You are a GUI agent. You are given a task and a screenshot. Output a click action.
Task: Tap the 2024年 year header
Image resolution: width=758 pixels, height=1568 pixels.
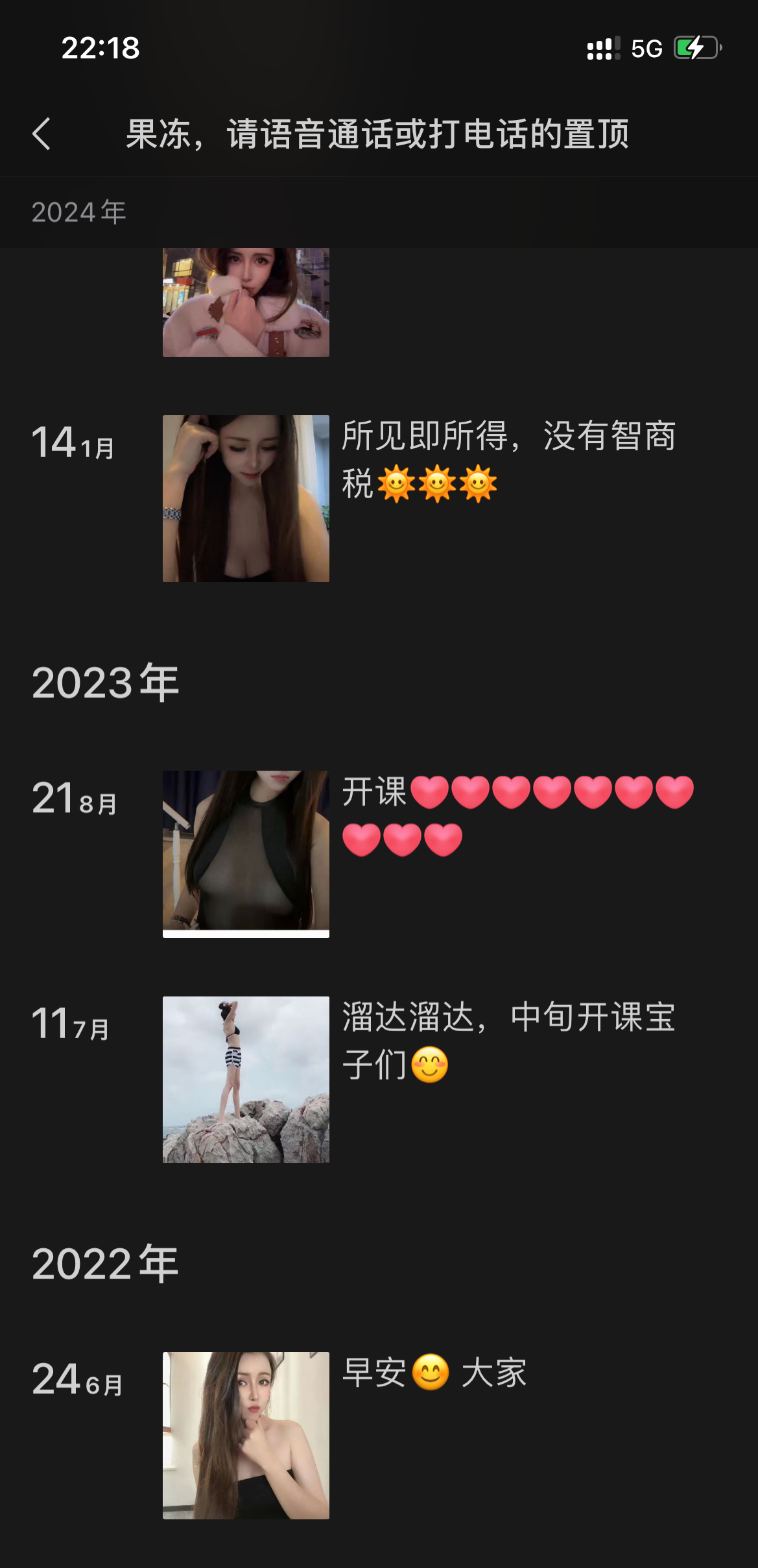click(79, 211)
